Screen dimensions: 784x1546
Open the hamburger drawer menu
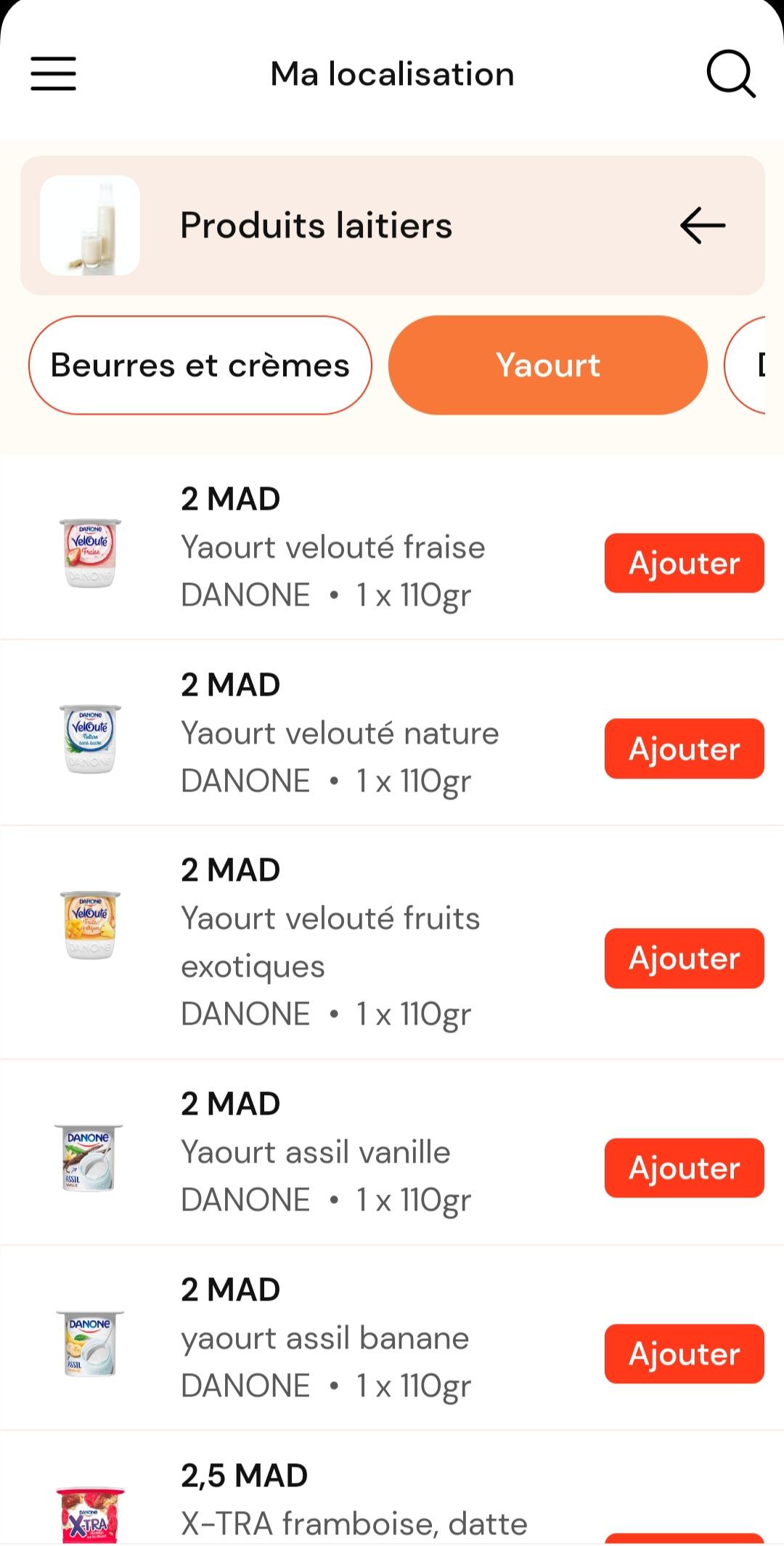[53, 73]
